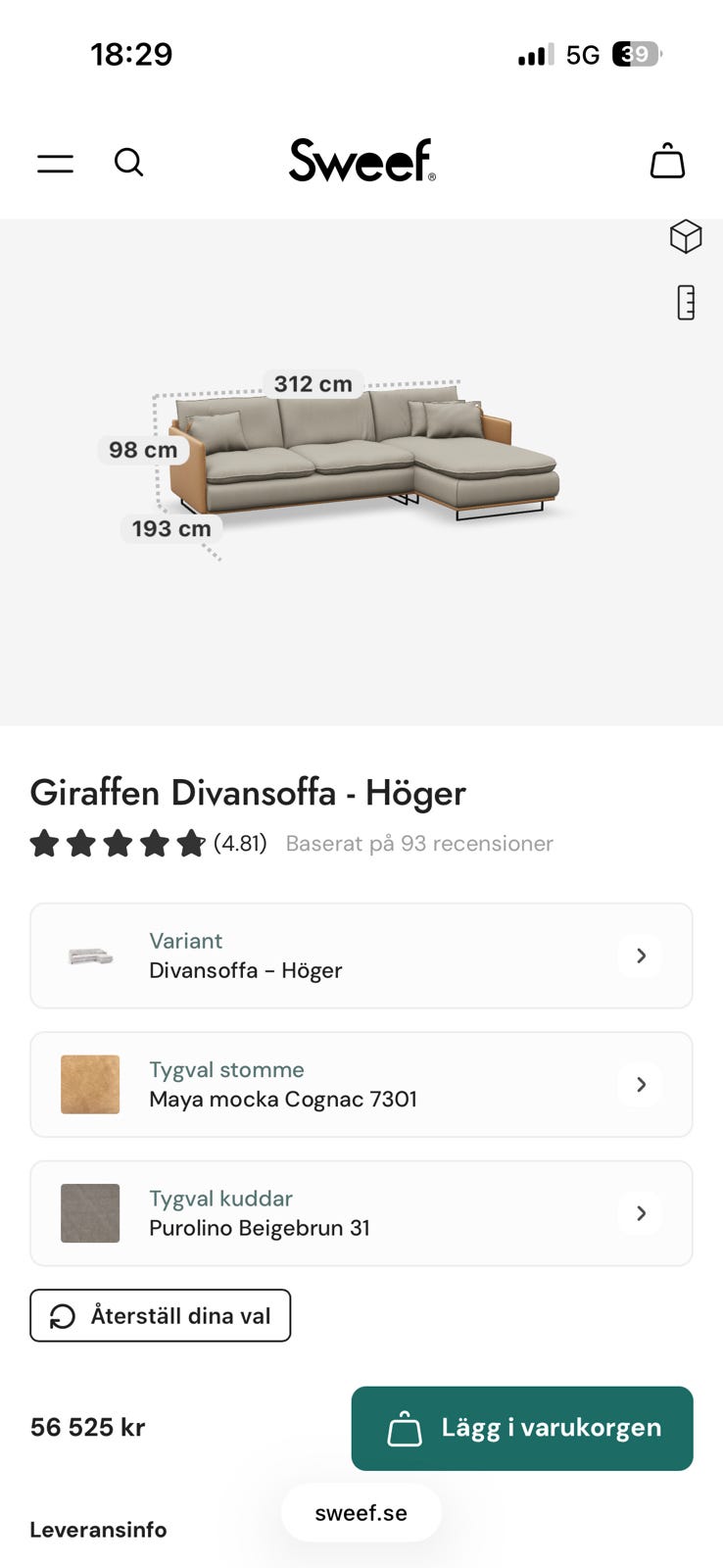Open the measurements ruler icon

[686, 304]
